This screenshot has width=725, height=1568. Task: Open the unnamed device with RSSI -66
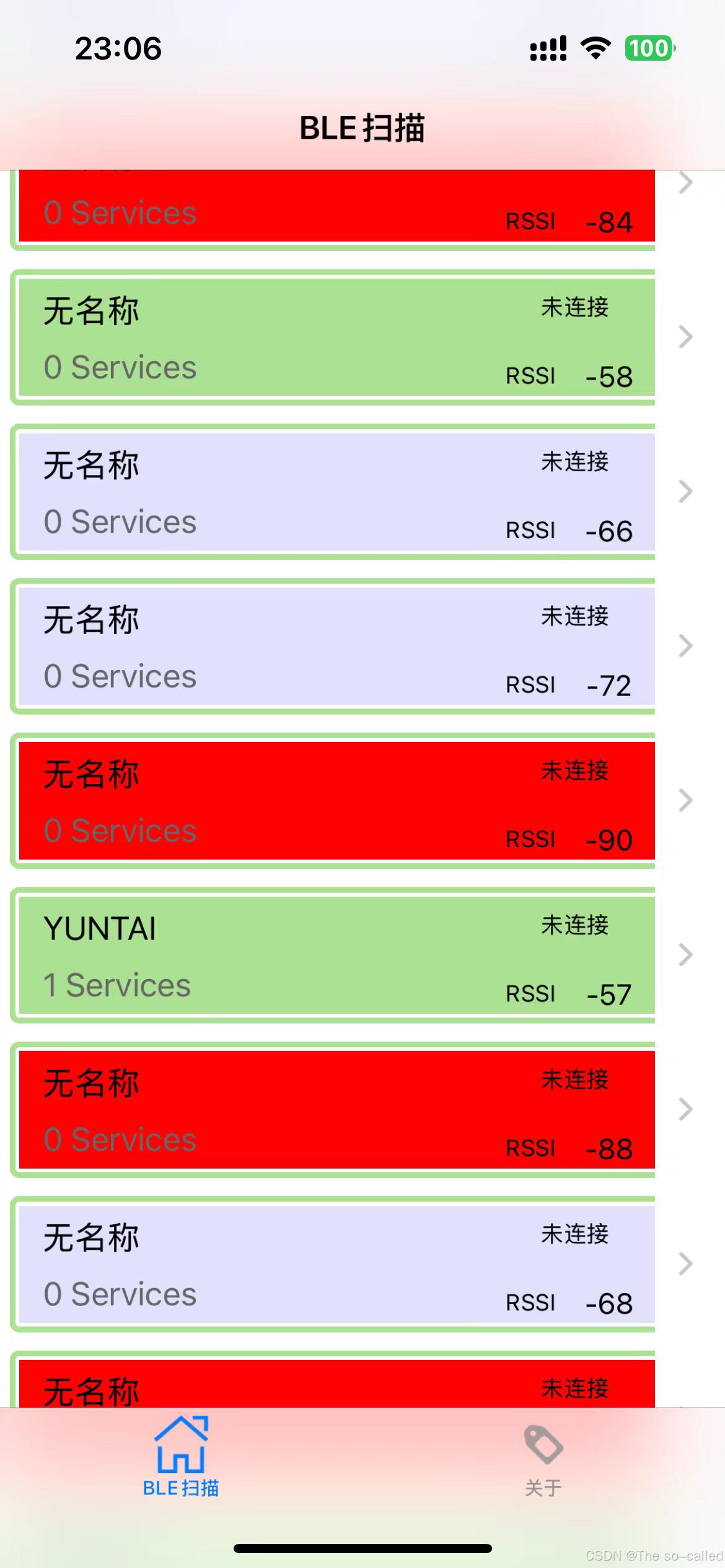point(335,492)
